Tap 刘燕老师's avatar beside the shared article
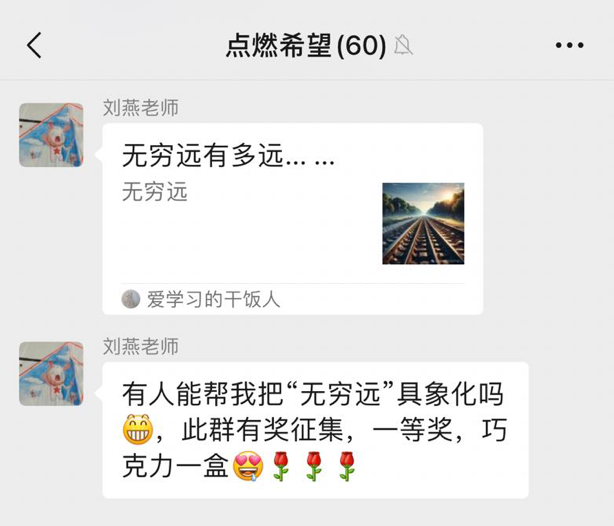The height and width of the screenshot is (526, 614). coord(51,134)
